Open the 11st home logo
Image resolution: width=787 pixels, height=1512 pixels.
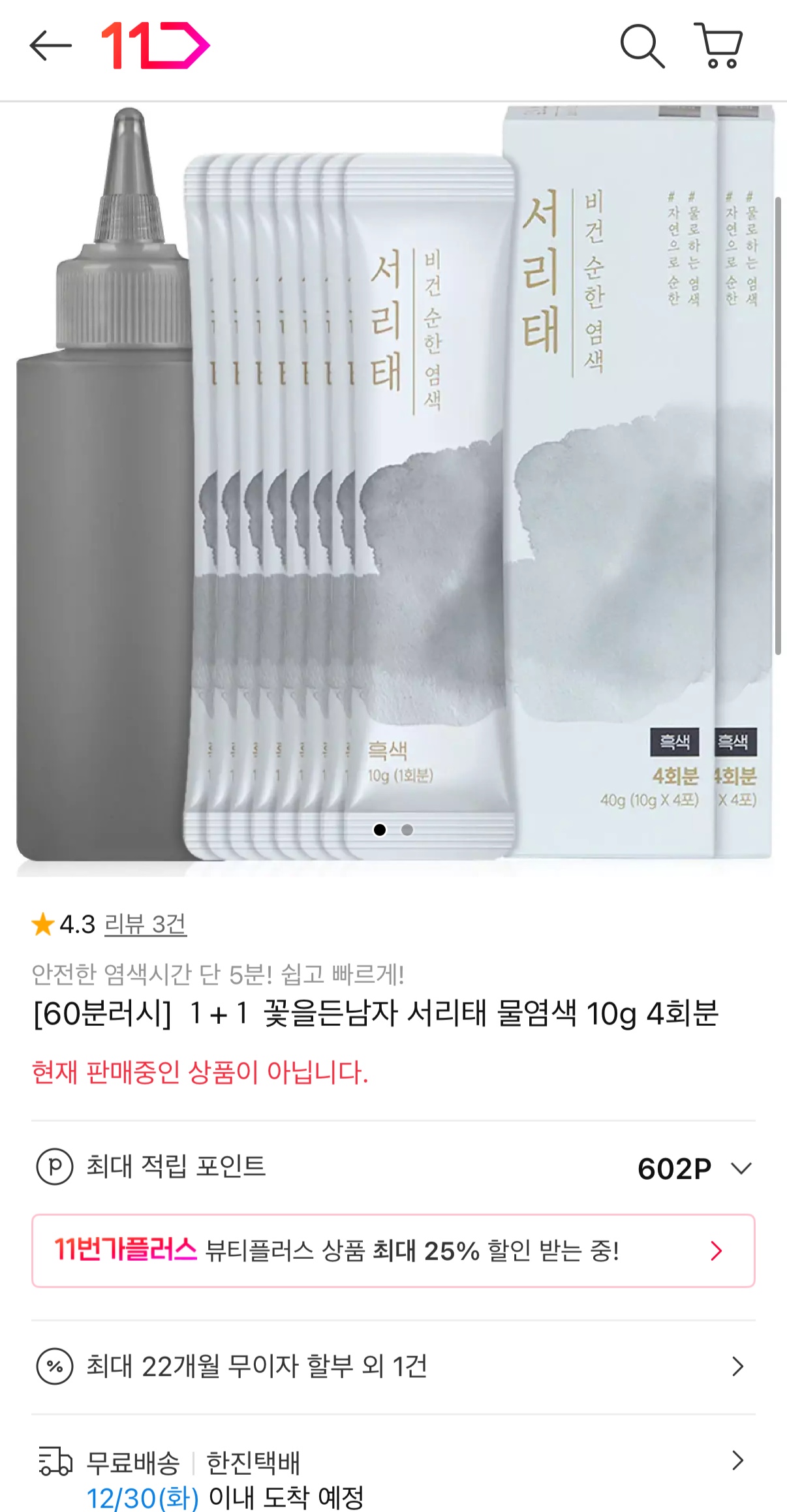(155, 46)
